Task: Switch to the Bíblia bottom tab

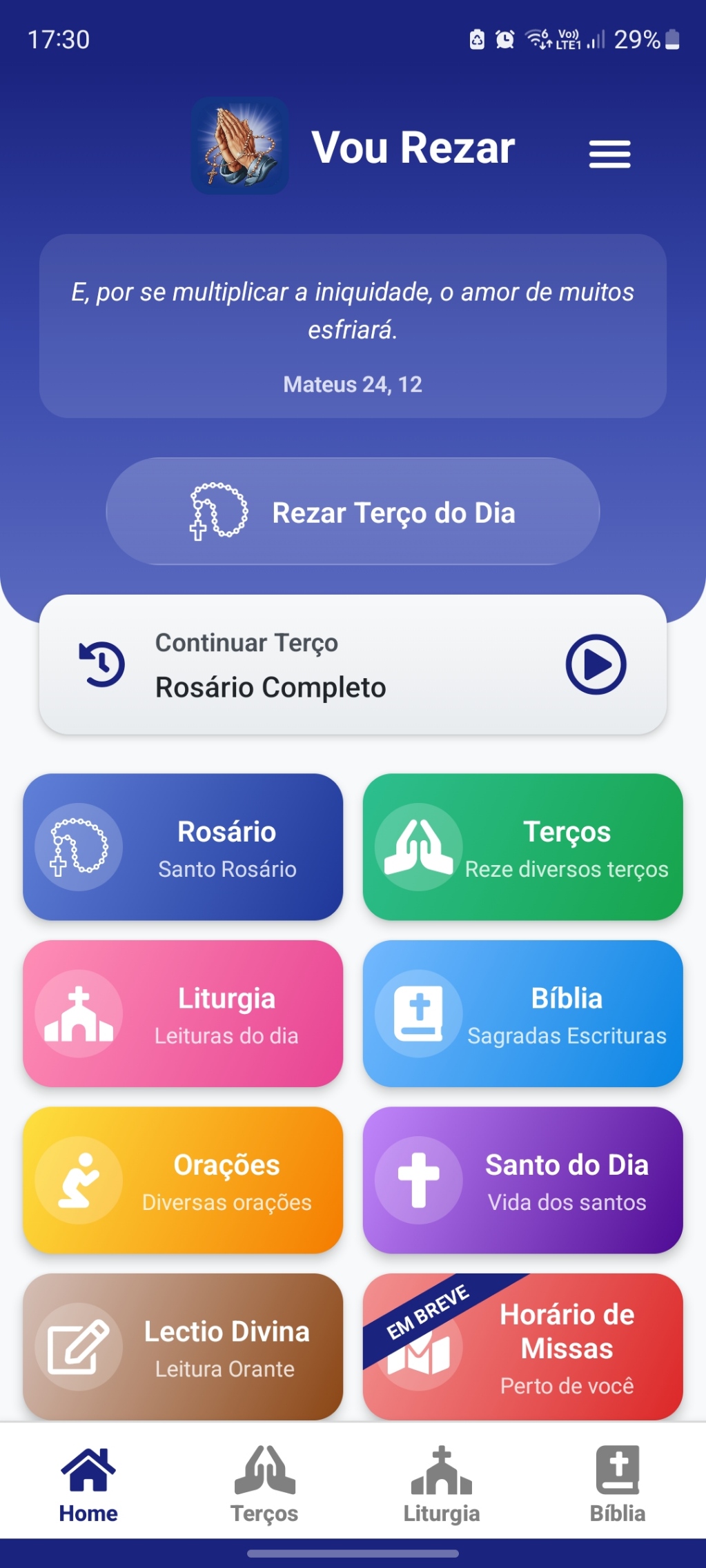Action: [x=618, y=1483]
